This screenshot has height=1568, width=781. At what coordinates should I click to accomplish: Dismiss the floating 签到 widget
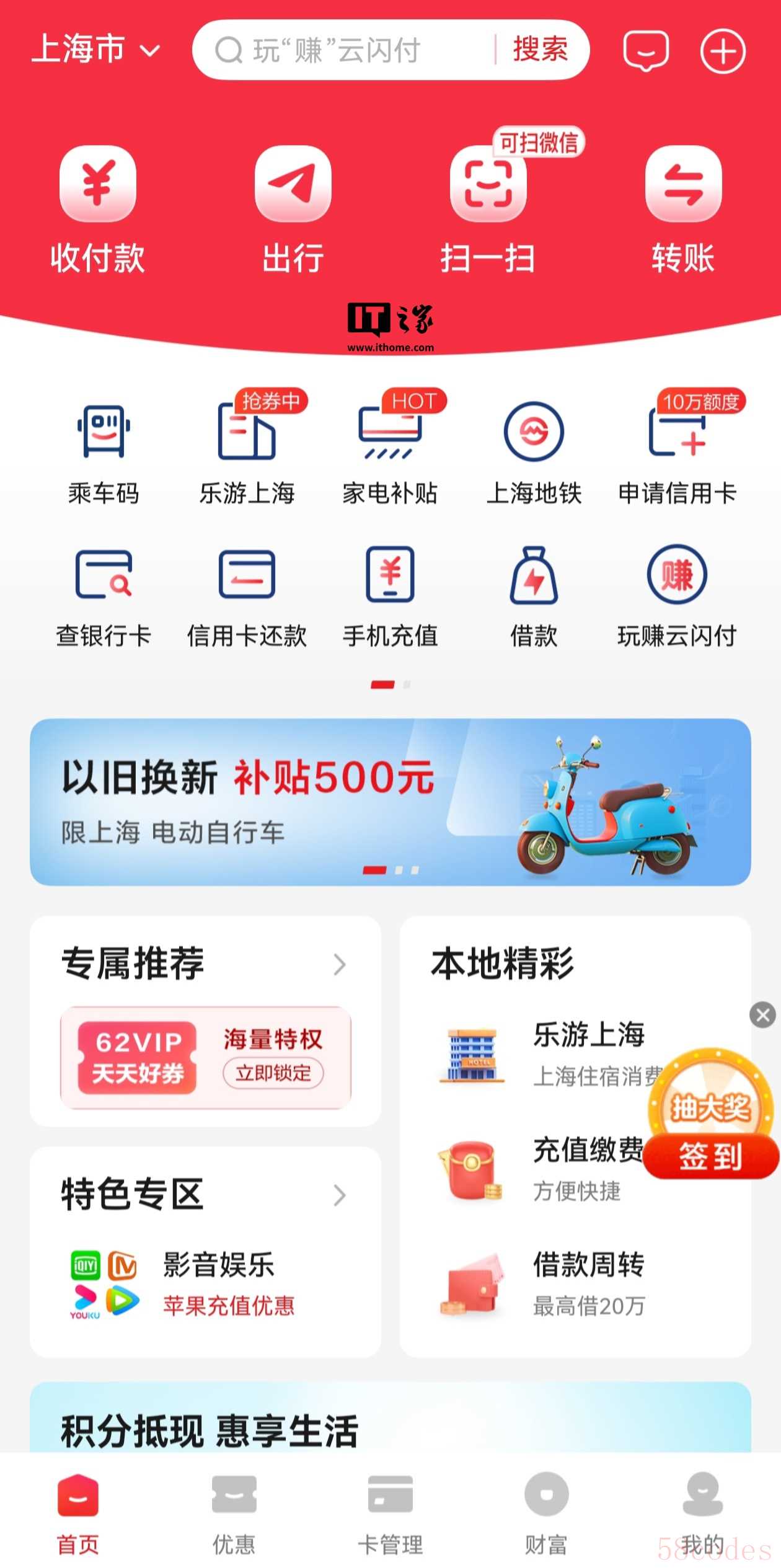(x=762, y=1015)
